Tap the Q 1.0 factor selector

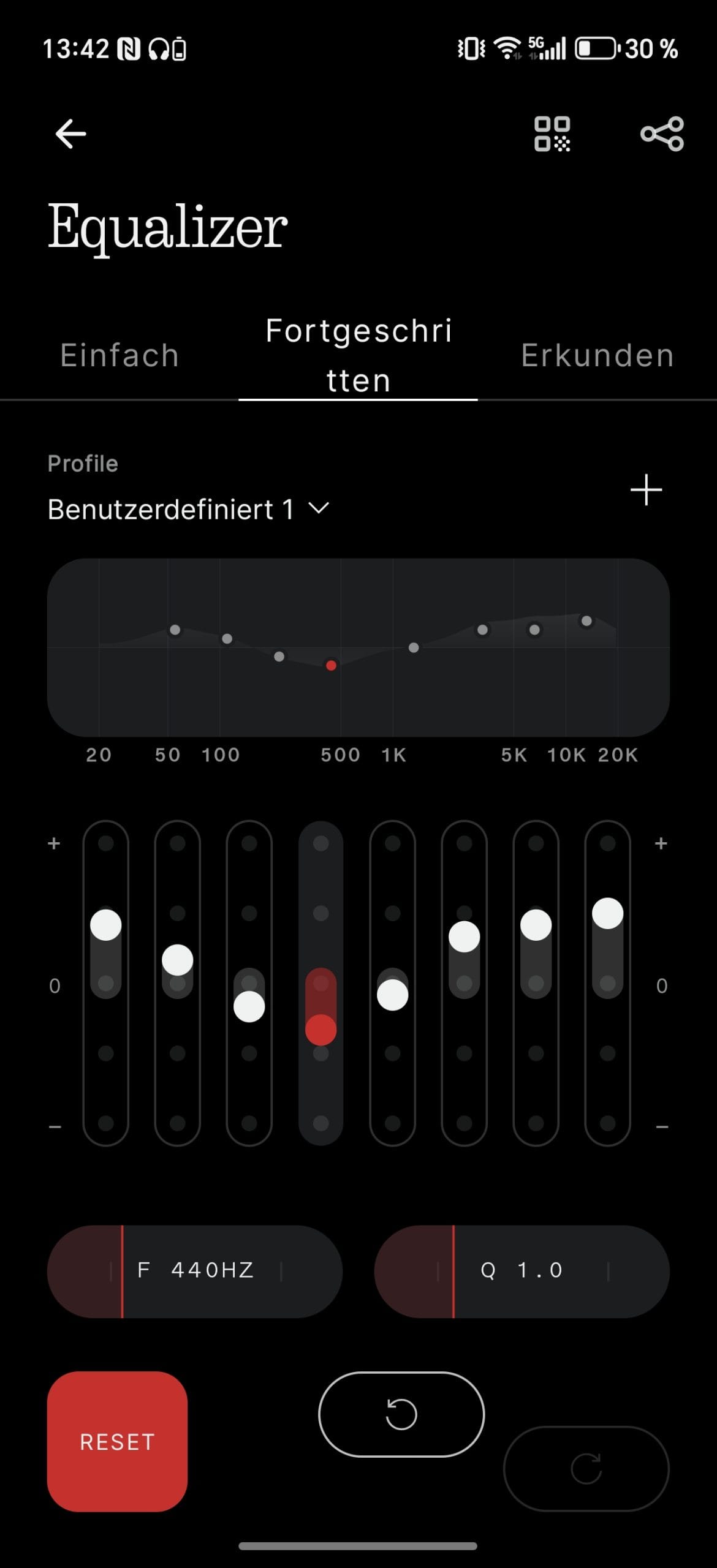tap(522, 1270)
